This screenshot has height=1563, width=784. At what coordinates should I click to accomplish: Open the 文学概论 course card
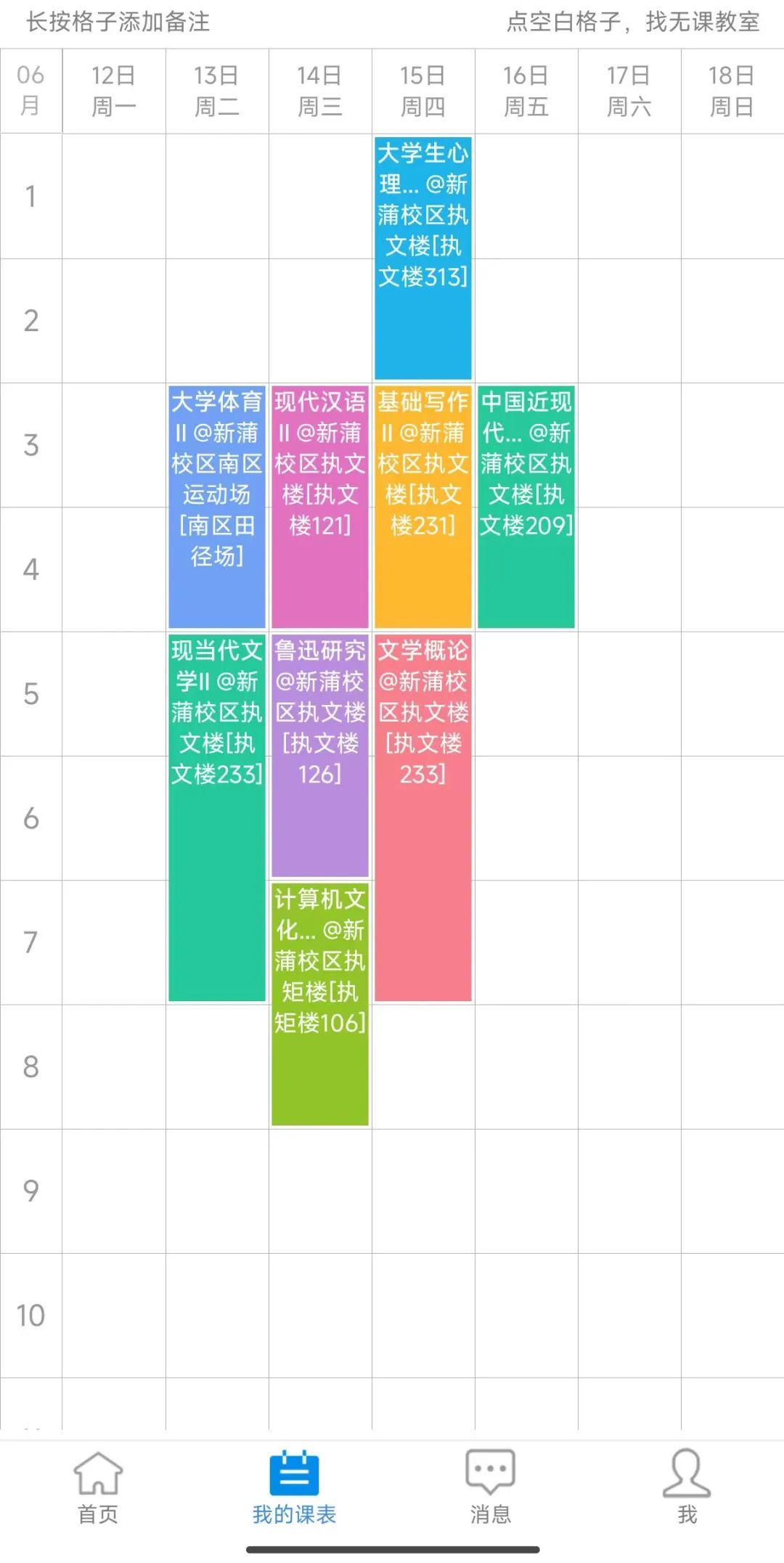point(422,817)
